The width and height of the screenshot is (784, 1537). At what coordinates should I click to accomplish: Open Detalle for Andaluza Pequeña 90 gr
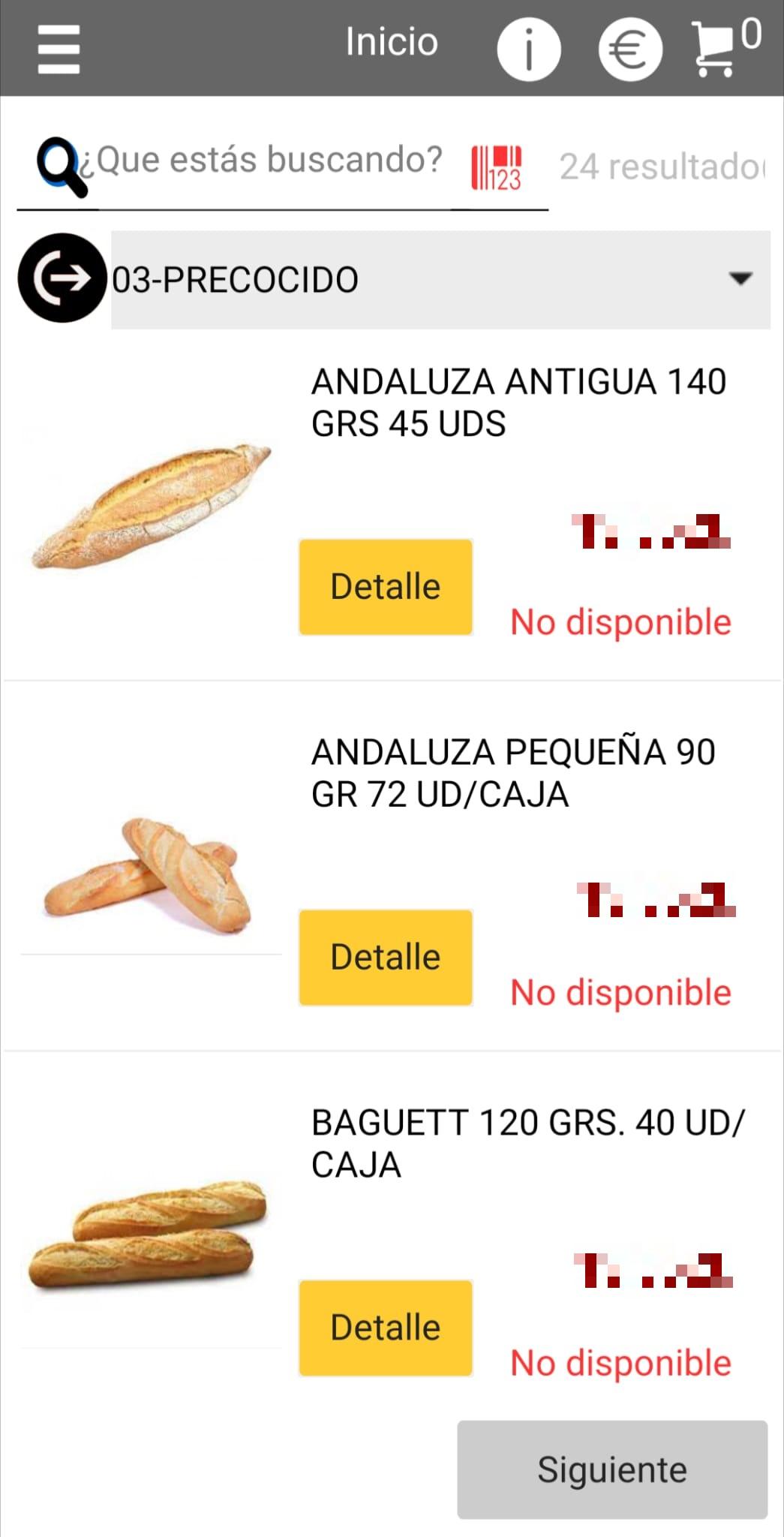tap(386, 958)
